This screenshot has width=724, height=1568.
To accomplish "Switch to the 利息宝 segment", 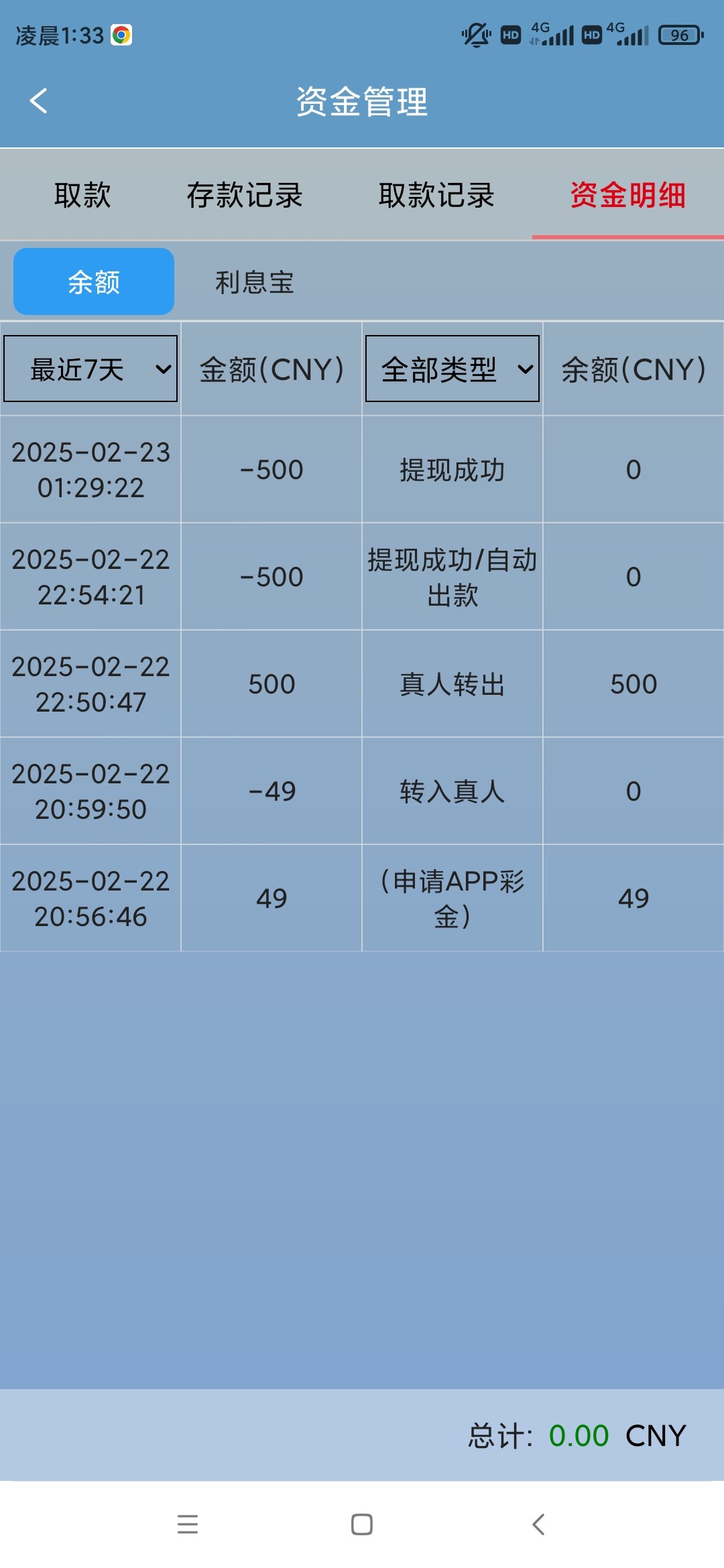I will 255,282.
